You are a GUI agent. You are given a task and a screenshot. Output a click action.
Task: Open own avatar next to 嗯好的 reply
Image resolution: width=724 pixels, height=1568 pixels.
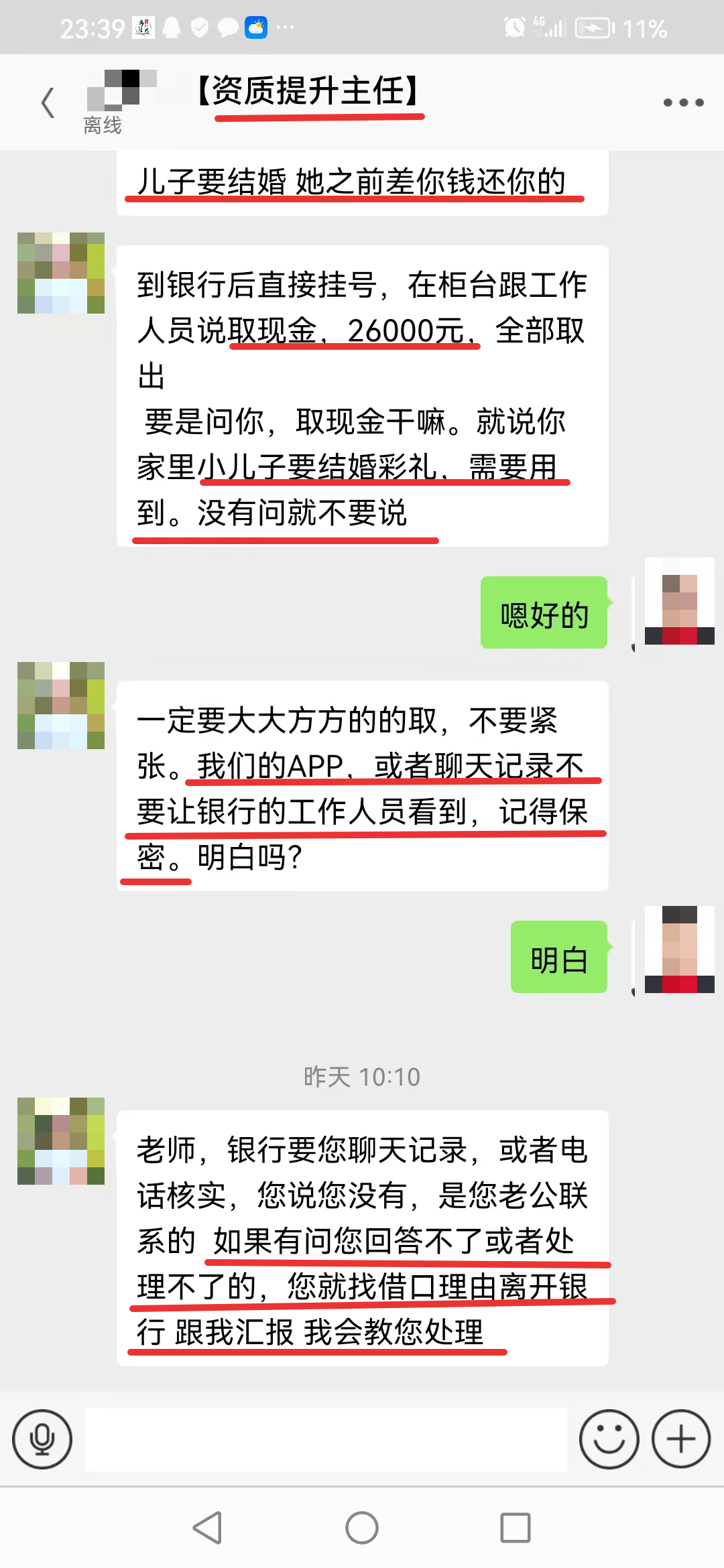679,601
